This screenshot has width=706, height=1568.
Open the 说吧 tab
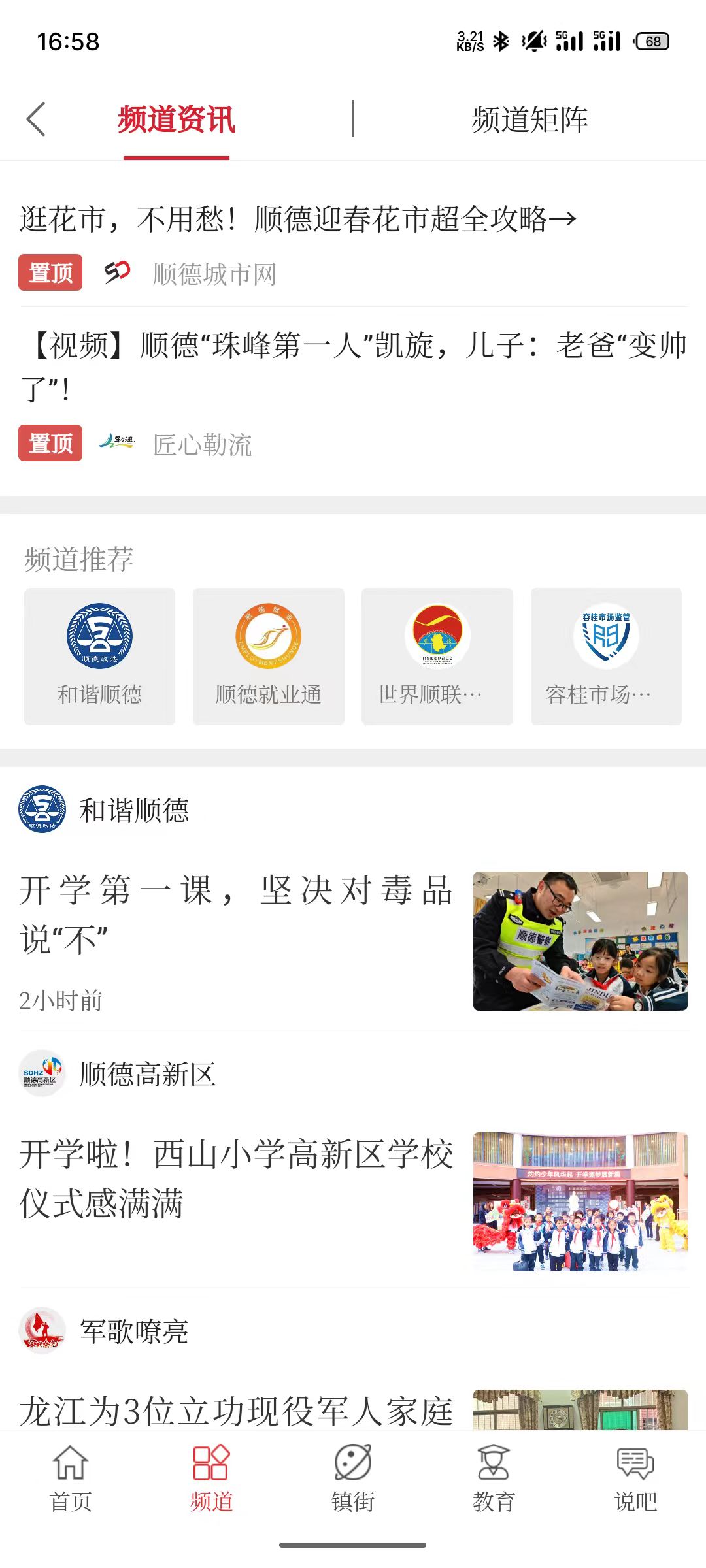[635, 1479]
